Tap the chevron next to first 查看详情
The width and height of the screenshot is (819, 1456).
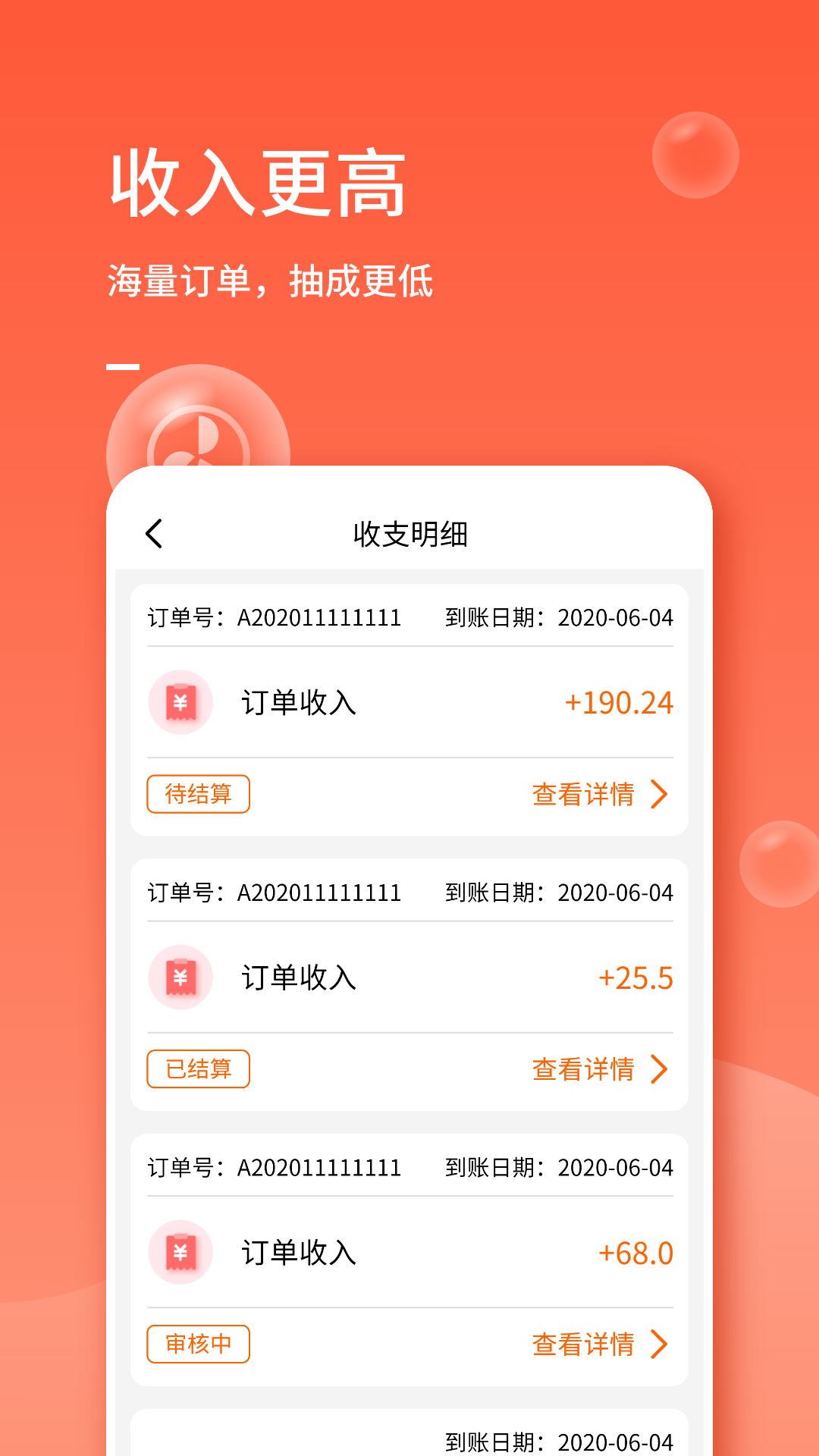tap(659, 794)
